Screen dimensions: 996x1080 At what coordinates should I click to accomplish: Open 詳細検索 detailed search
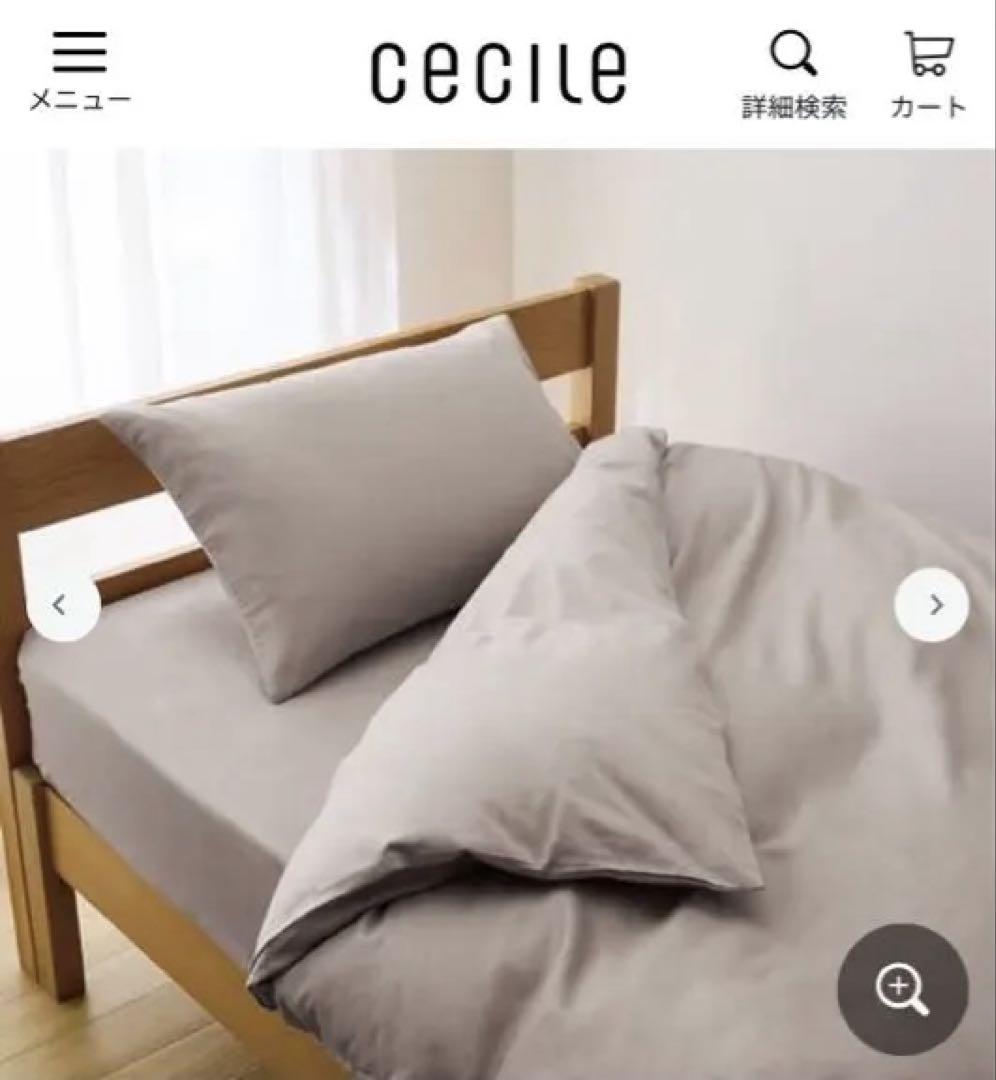click(794, 74)
